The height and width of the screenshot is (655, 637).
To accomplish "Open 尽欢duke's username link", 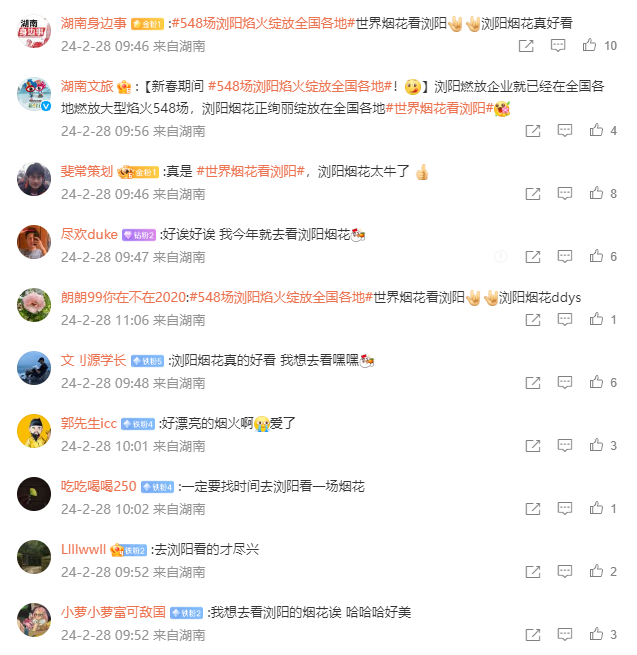I will tap(89, 234).
